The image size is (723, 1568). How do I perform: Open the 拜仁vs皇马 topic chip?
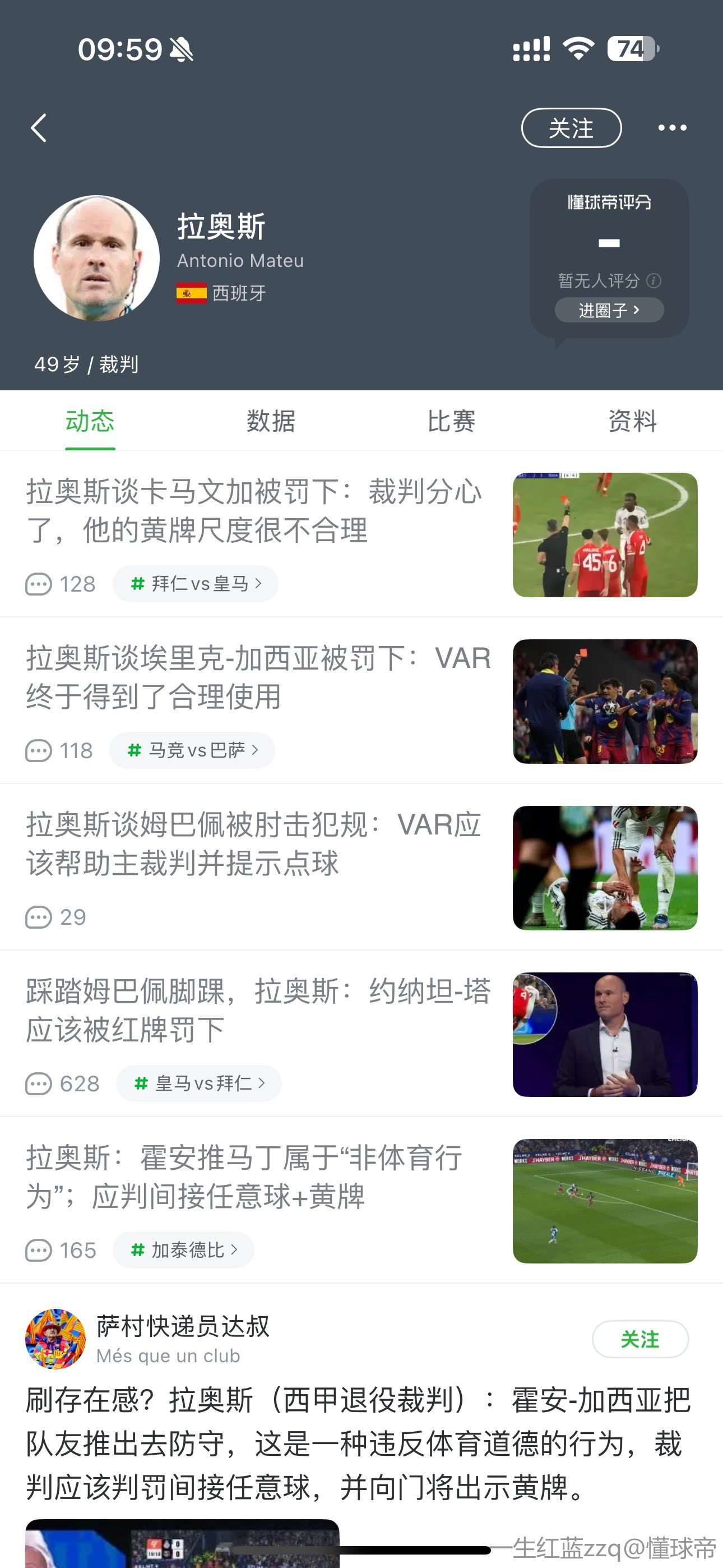click(x=196, y=584)
